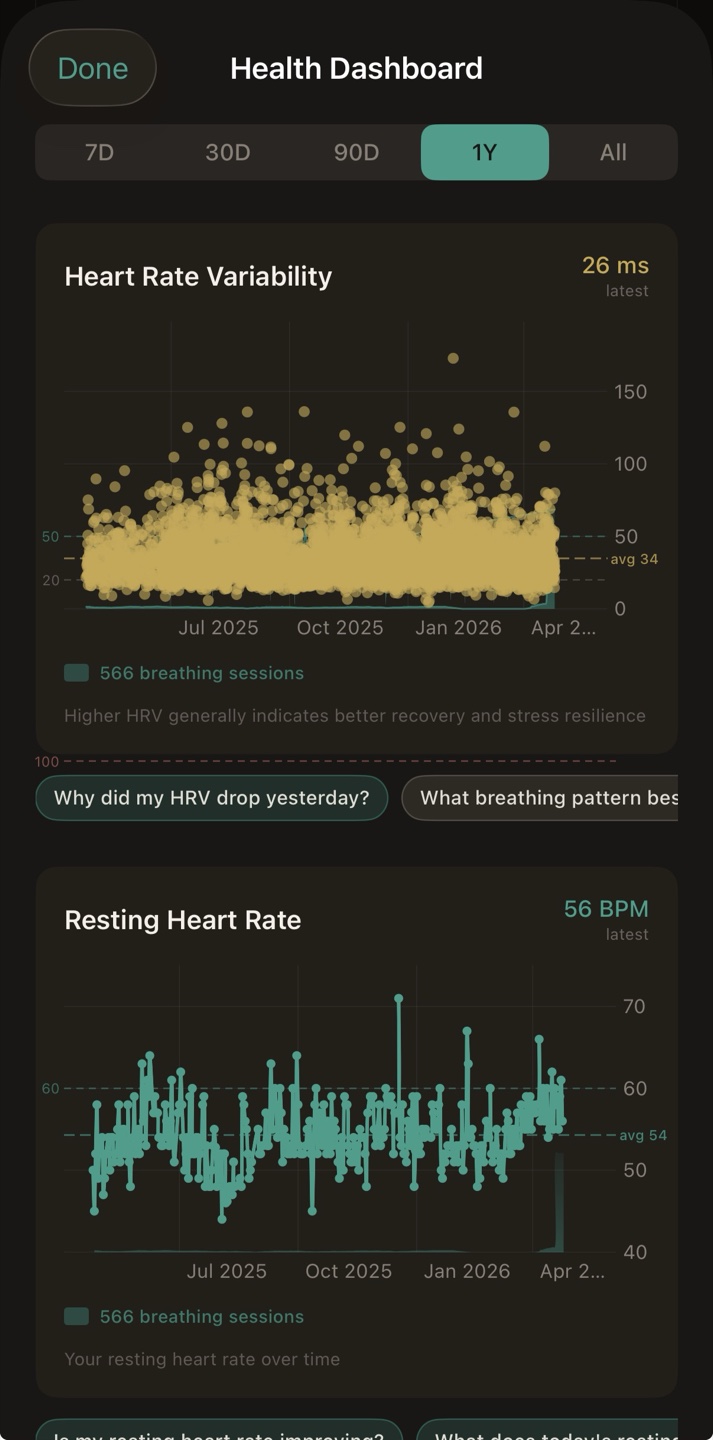Ask if my resting heart rate is improving
This screenshot has height=1440, width=713.
pyautogui.click(x=211, y=1432)
